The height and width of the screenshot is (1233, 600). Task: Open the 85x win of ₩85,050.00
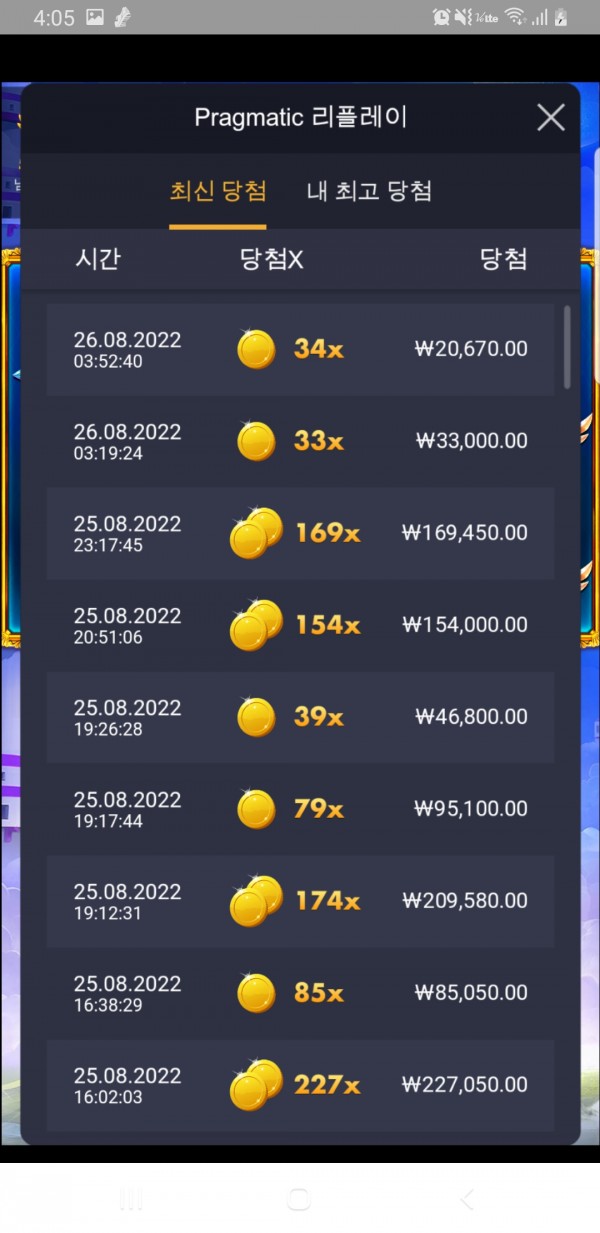pos(300,993)
